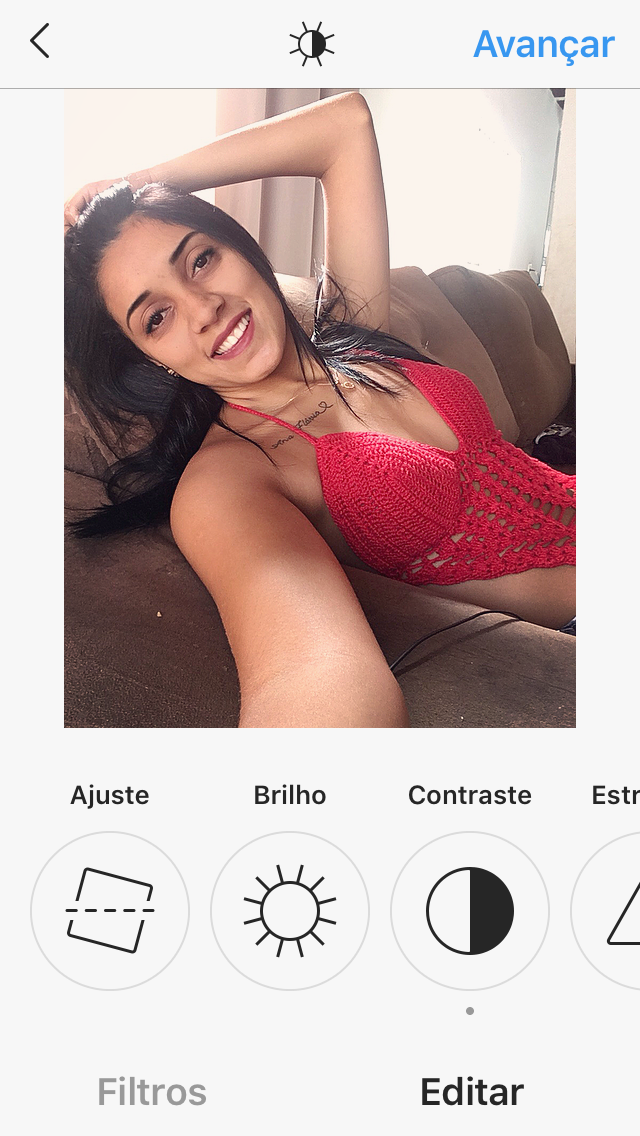Open the Lux brightness icon at top
This screenshot has height=1136, width=640.
point(312,43)
